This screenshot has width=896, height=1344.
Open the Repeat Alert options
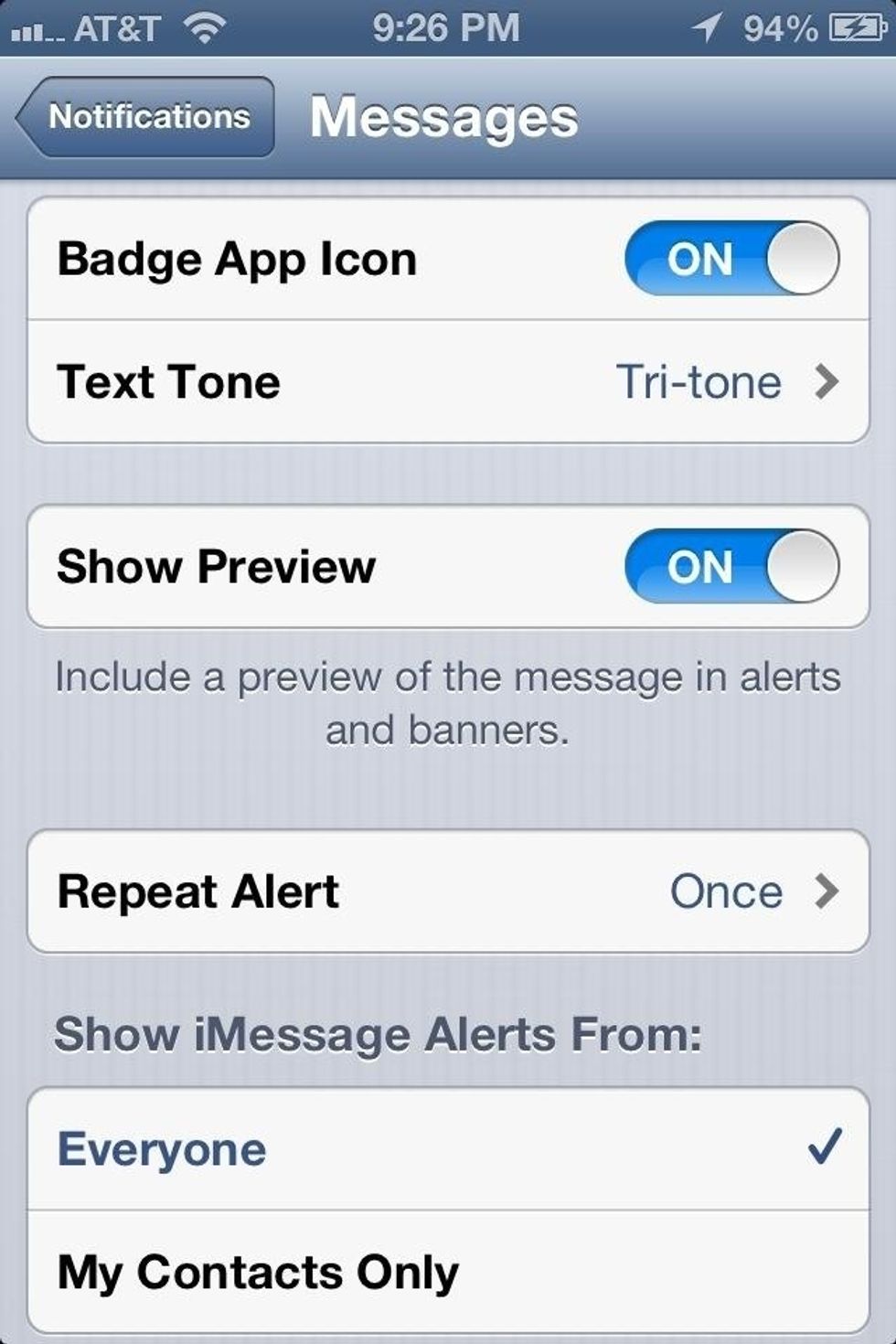point(448,891)
